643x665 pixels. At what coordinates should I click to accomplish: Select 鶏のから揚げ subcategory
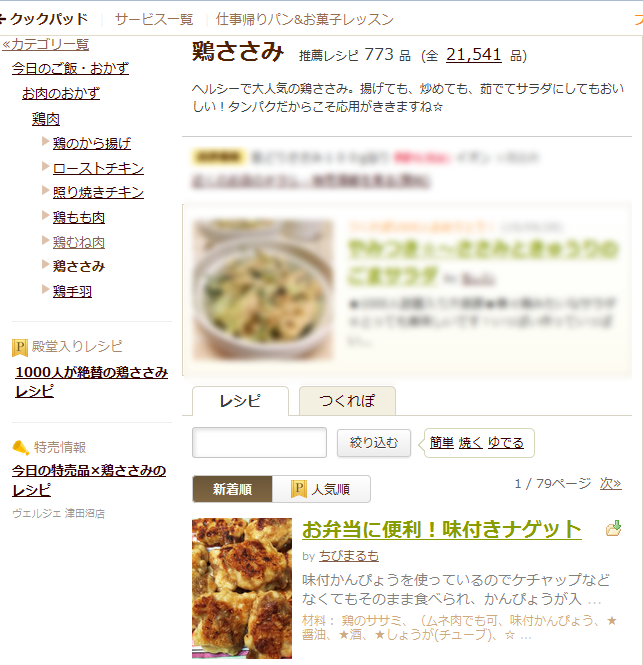click(x=91, y=143)
